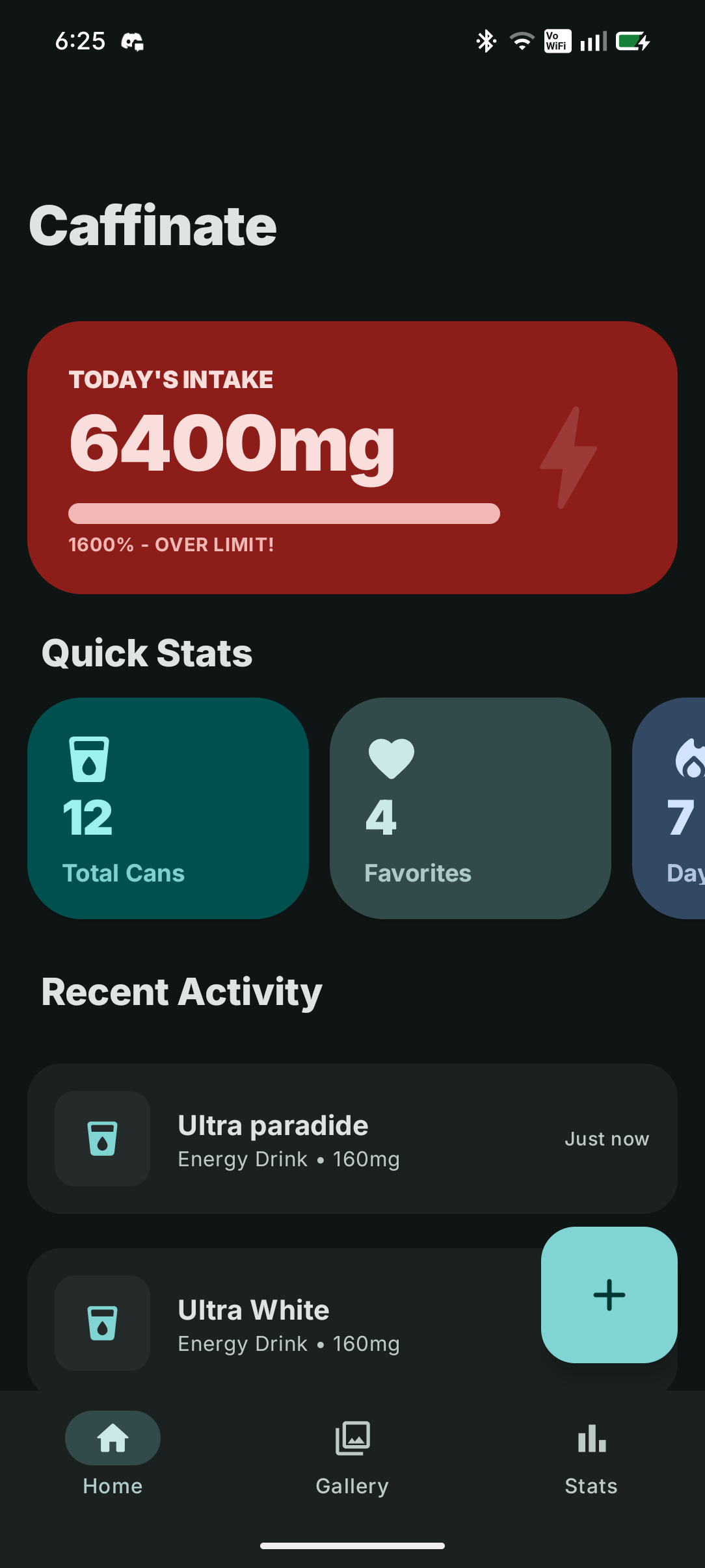Viewport: 705px width, 1568px height.
Task: Open the Total Cans stat card
Action: [168, 808]
